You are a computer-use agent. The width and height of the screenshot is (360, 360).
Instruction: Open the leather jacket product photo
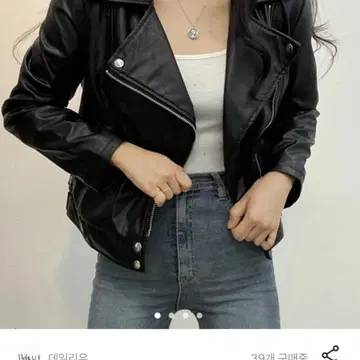(180, 164)
